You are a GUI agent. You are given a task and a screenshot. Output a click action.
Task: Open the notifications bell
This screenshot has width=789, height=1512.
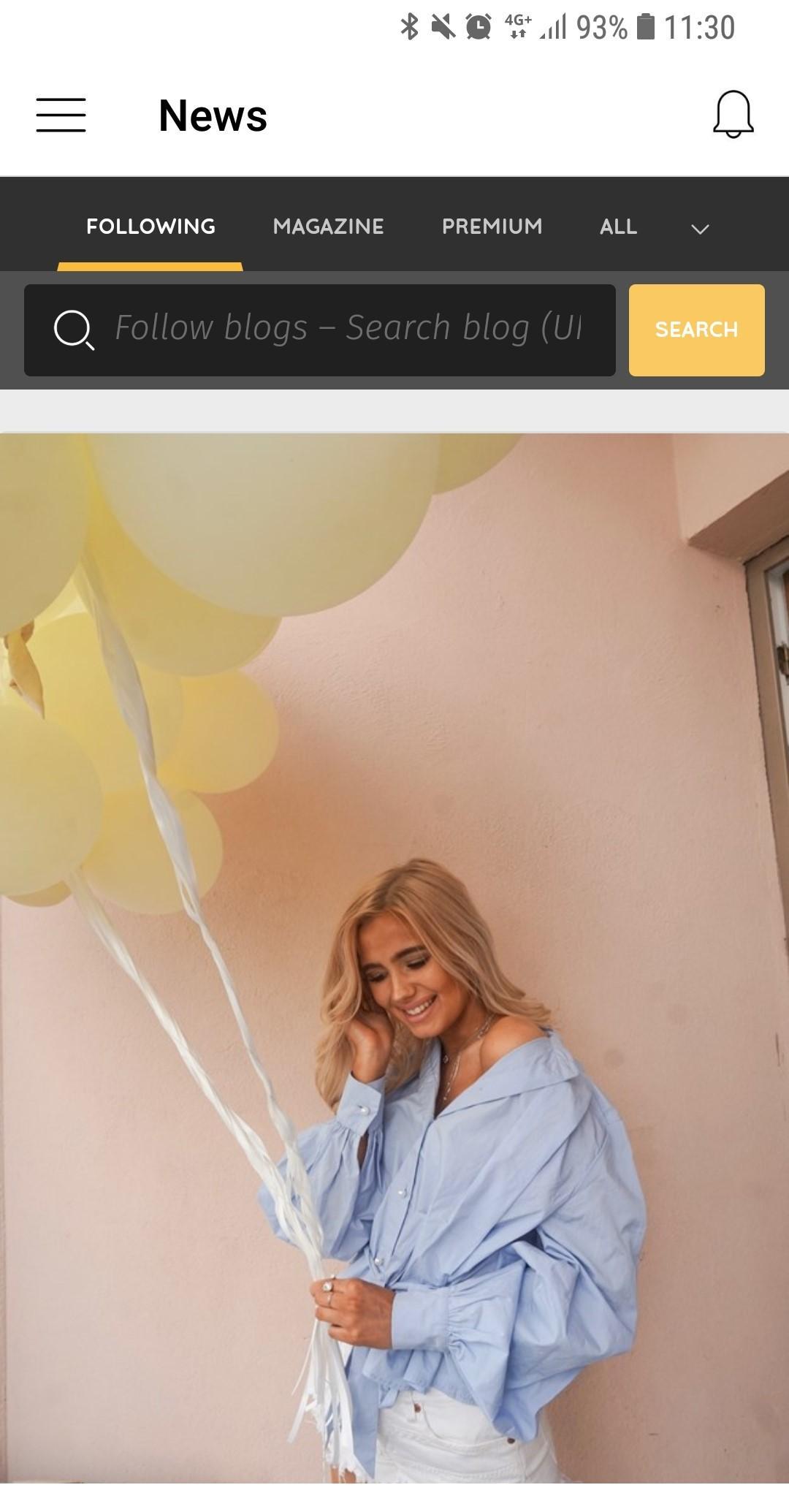point(733,115)
